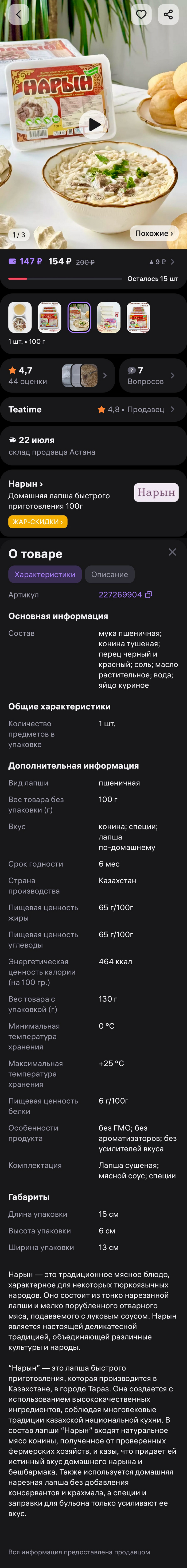Select the fifth product variant thumbnail
The width and height of the screenshot is (187, 1568).
click(x=138, y=317)
